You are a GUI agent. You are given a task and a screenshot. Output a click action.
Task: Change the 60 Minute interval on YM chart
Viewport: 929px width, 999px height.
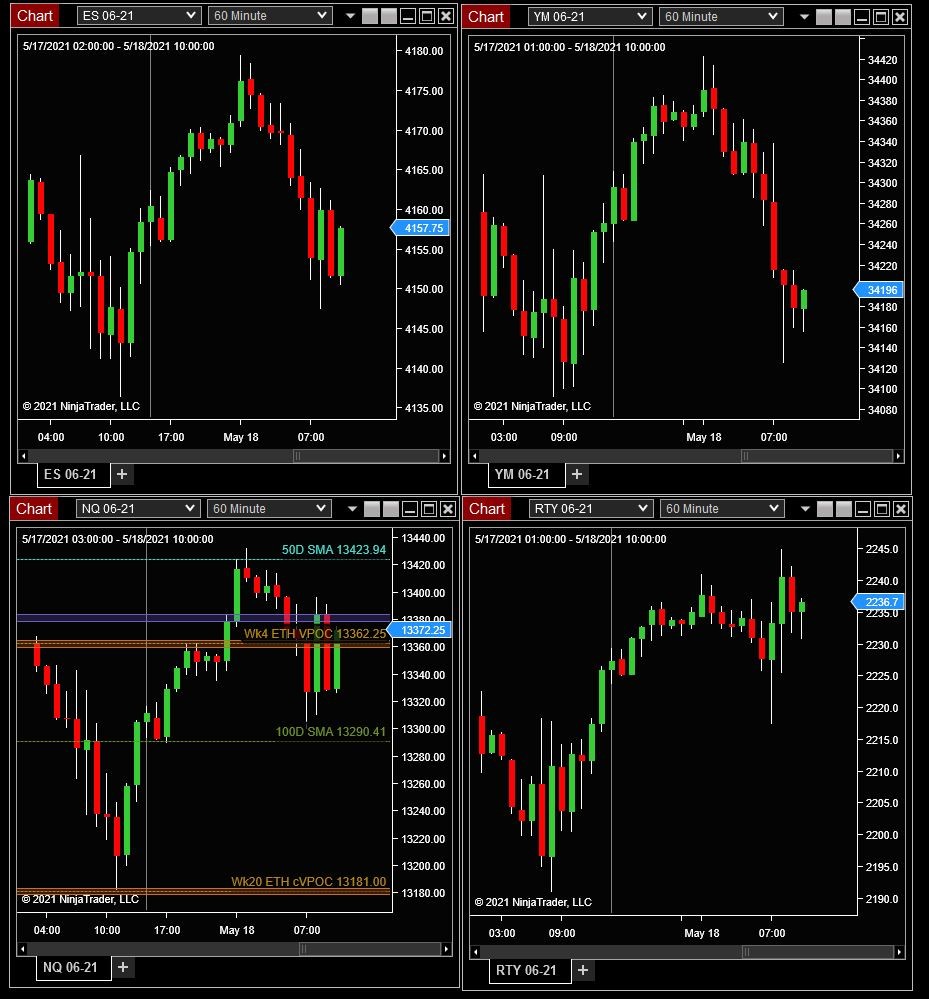722,16
